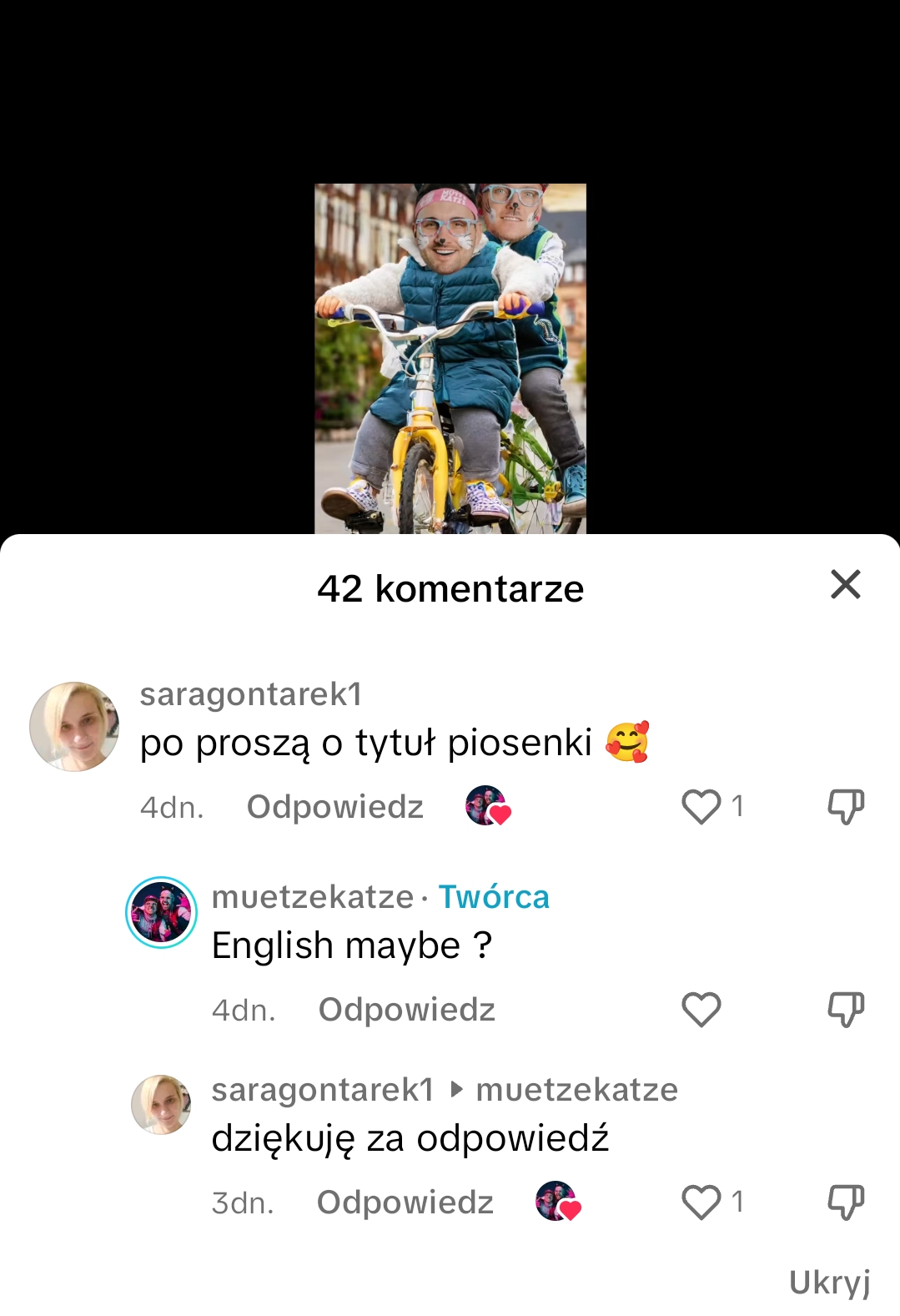
Task: Like the comment 'po proszą o tytuł piosenki'
Action: click(701, 807)
